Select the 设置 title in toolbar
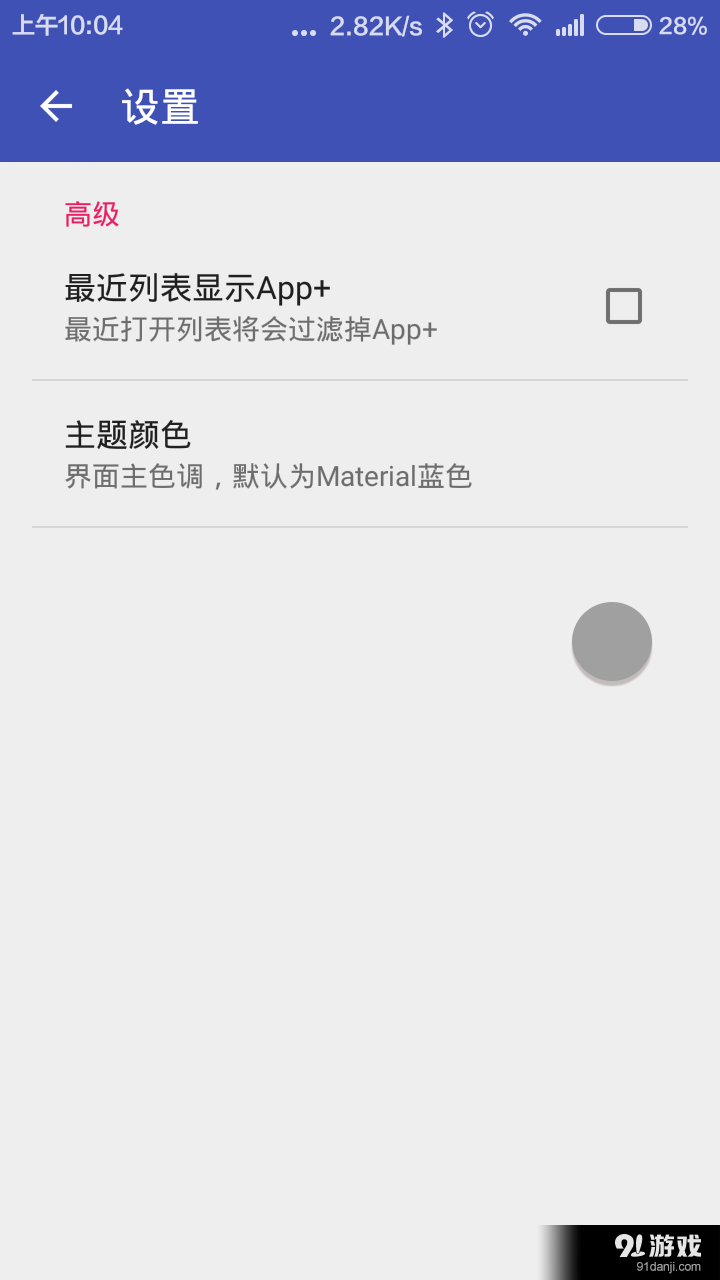720x1280 pixels. click(x=160, y=106)
